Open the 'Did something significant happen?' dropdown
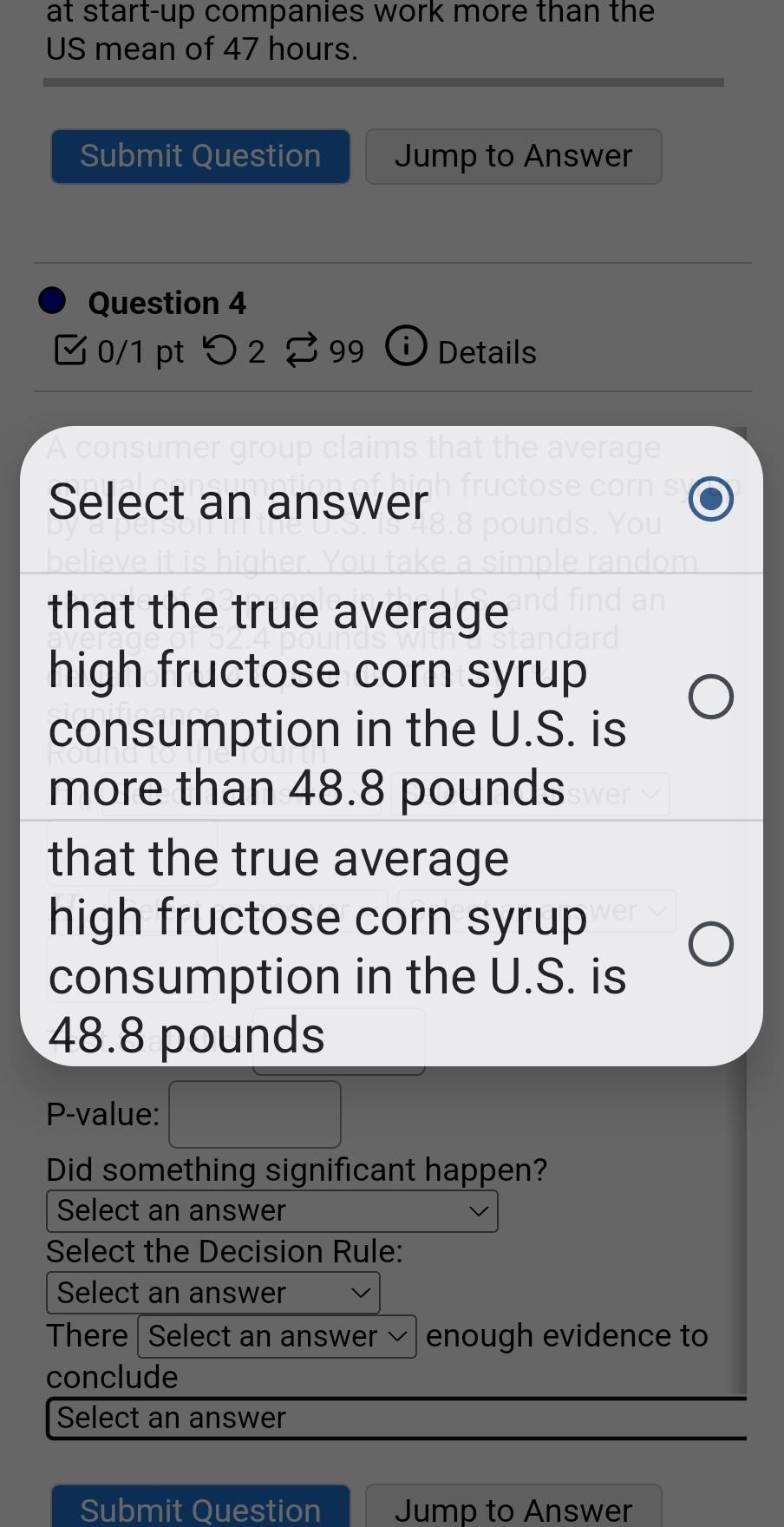This screenshot has height=1527, width=784. 271,1209
